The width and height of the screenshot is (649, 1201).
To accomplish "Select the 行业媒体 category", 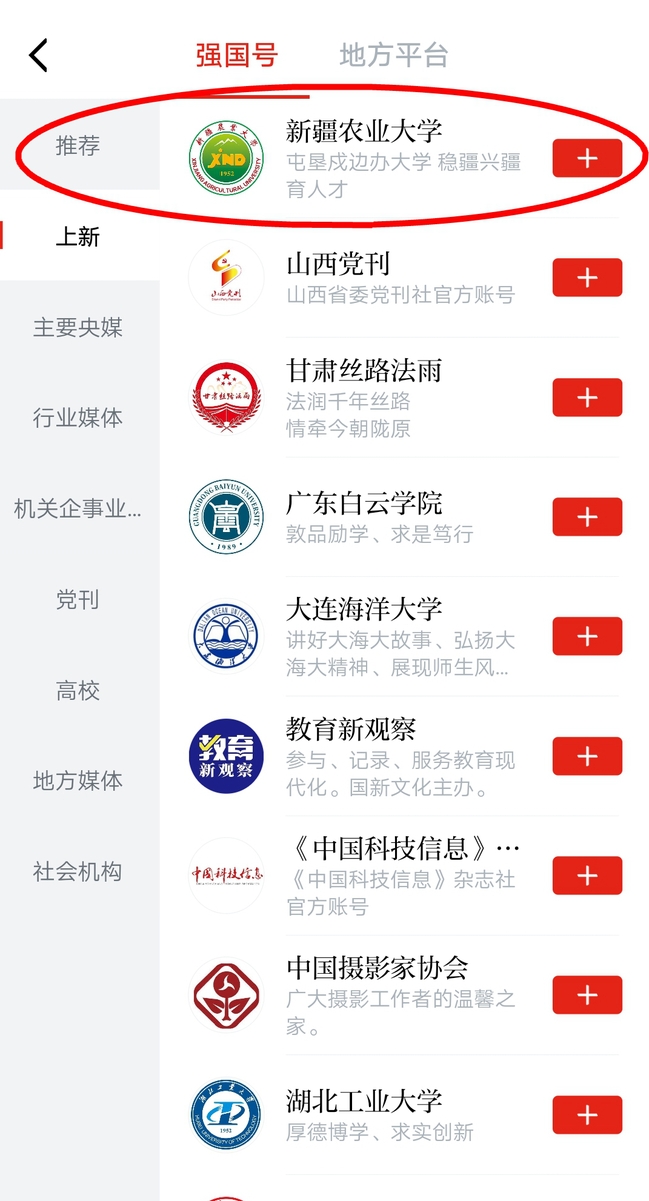I will (78, 418).
